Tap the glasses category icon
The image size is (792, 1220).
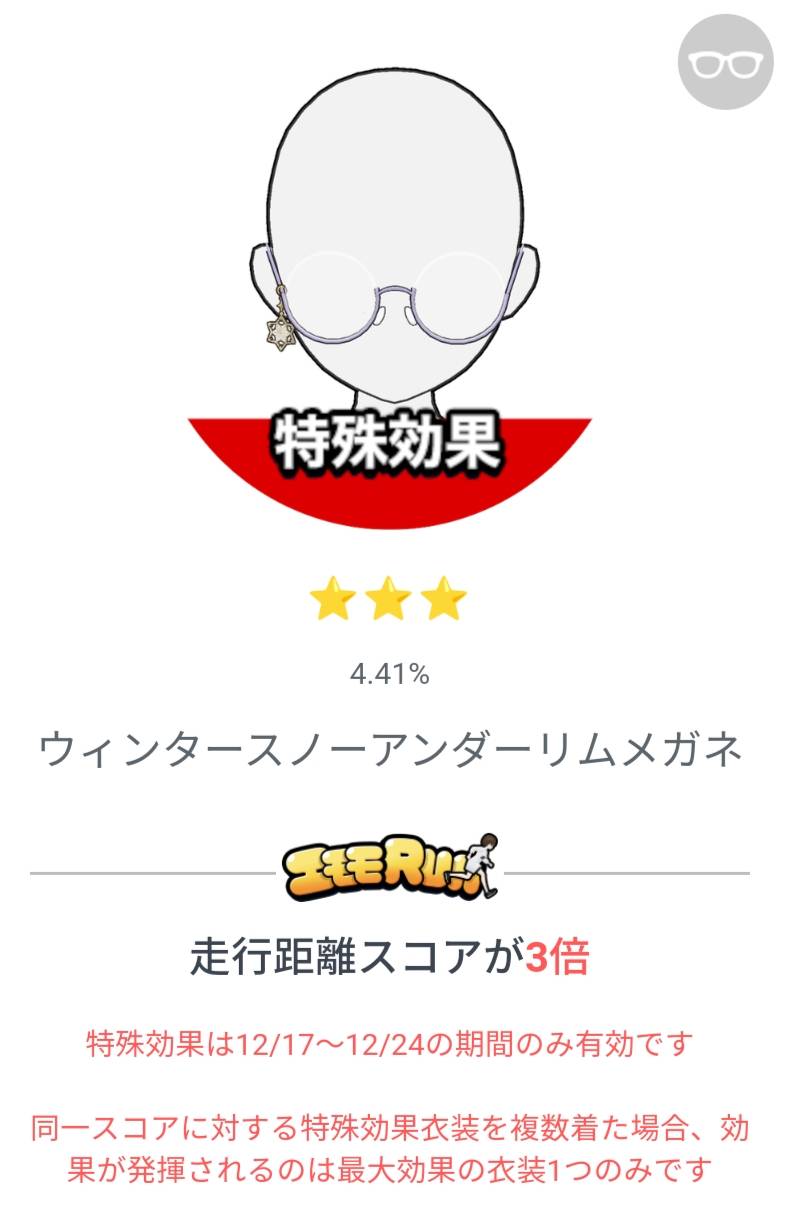click(x=726, y=63)
